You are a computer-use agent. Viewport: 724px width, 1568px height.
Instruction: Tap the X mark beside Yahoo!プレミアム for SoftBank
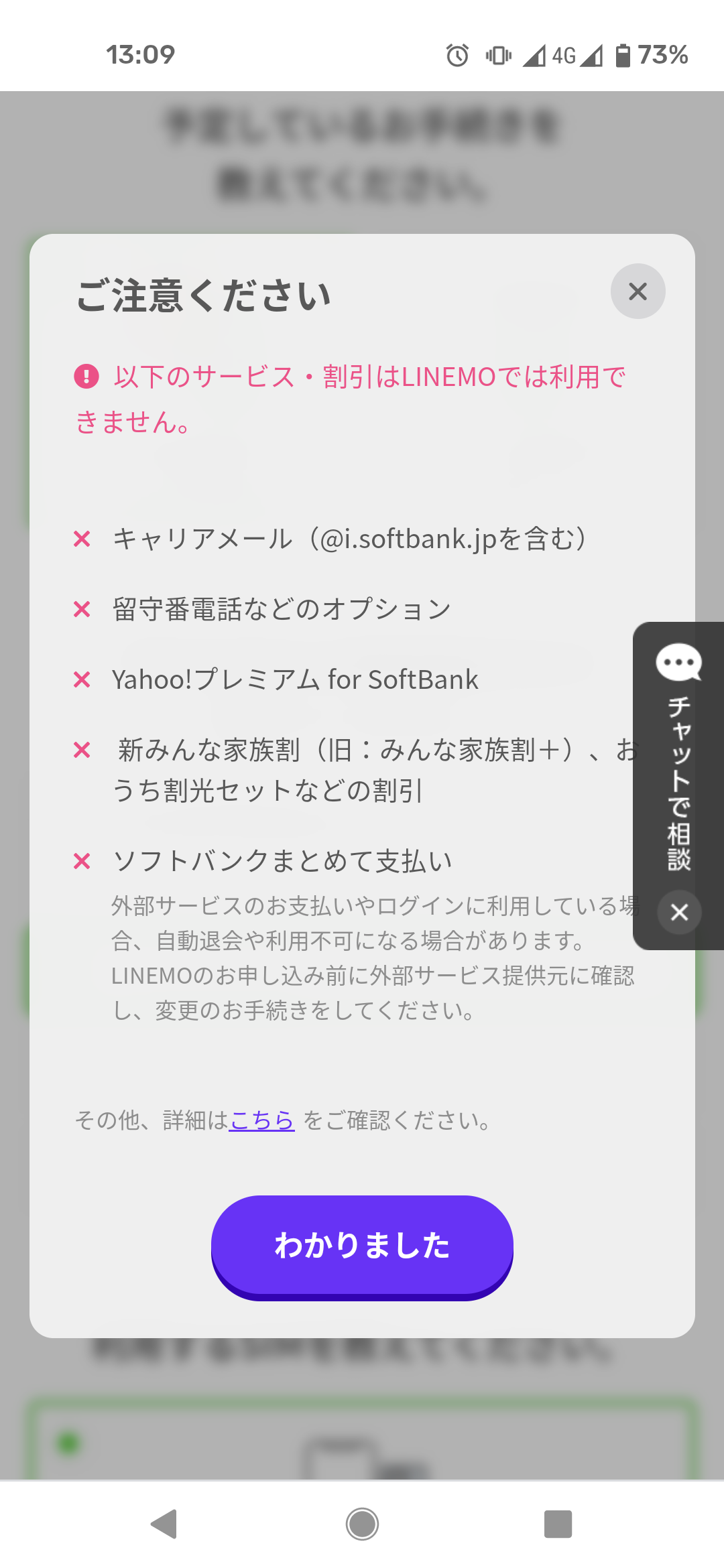point(83,680)
